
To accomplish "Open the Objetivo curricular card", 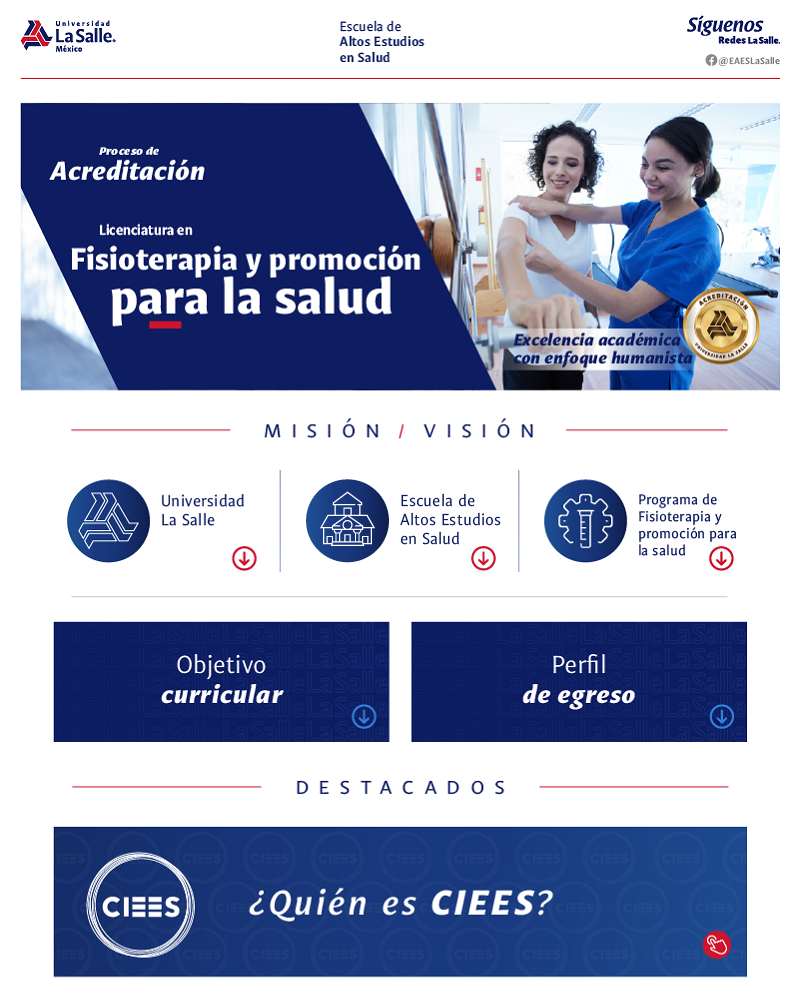I will pyautogui.click(x=221, y=681).
